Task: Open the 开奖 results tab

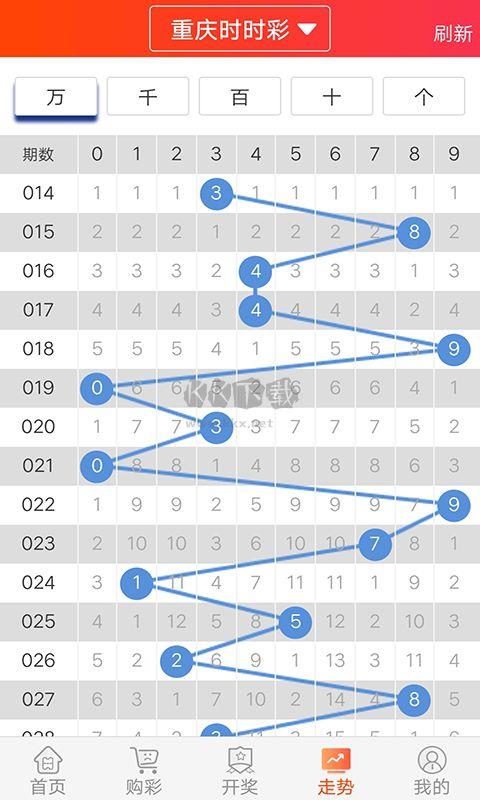Action: tap(240, 770)
